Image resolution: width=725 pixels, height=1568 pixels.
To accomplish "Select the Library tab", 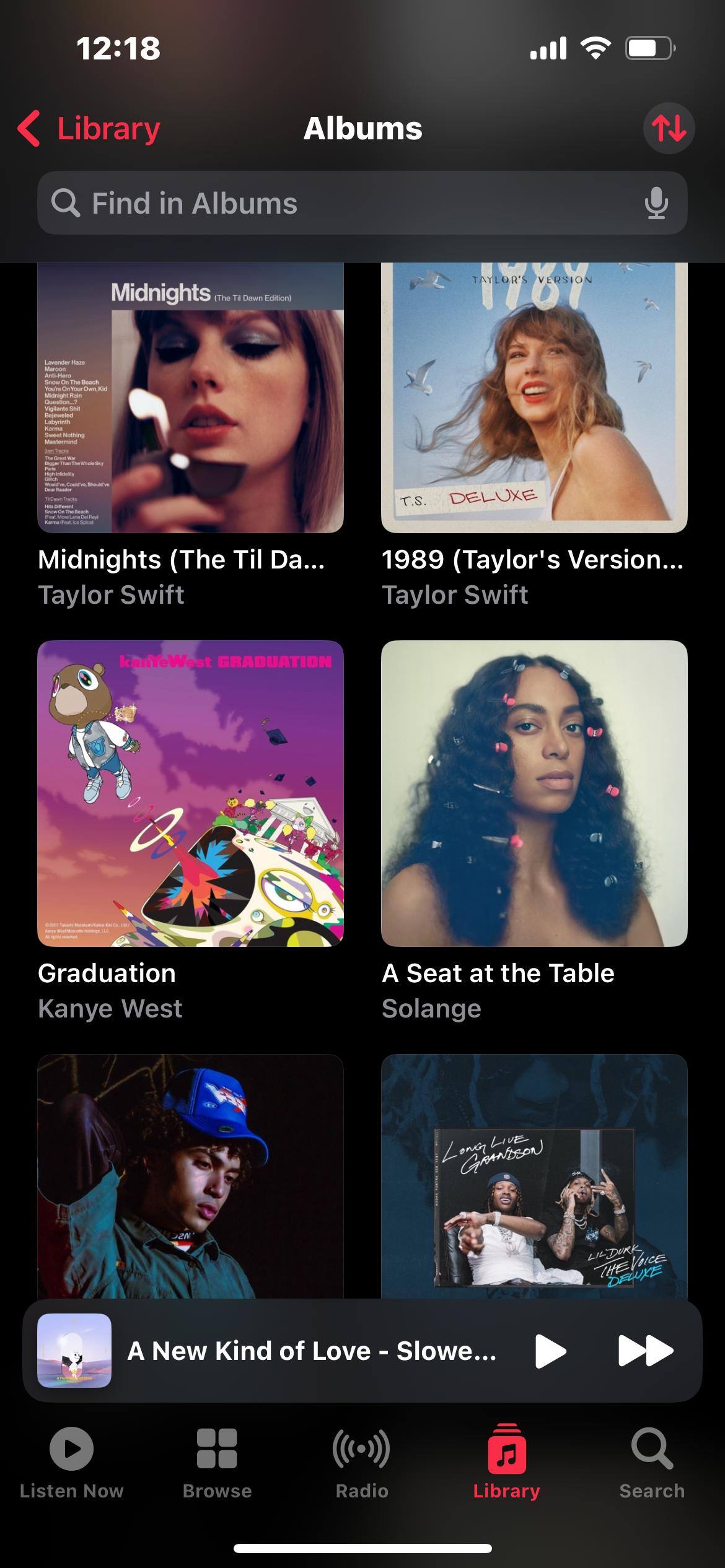I will pos(506,1464).
